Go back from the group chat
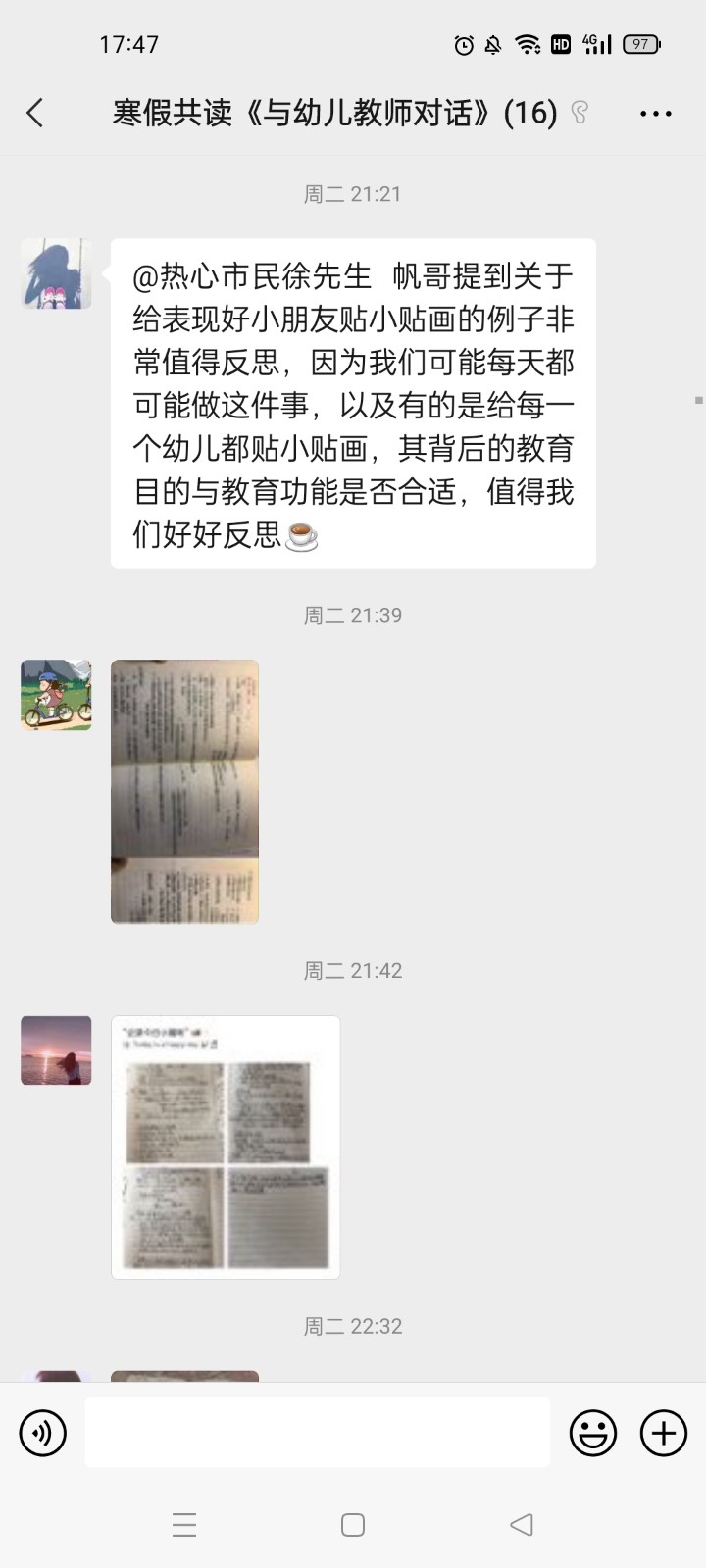Image resolution: width=706 pixels, height=1568 pixels. (35, 113)
